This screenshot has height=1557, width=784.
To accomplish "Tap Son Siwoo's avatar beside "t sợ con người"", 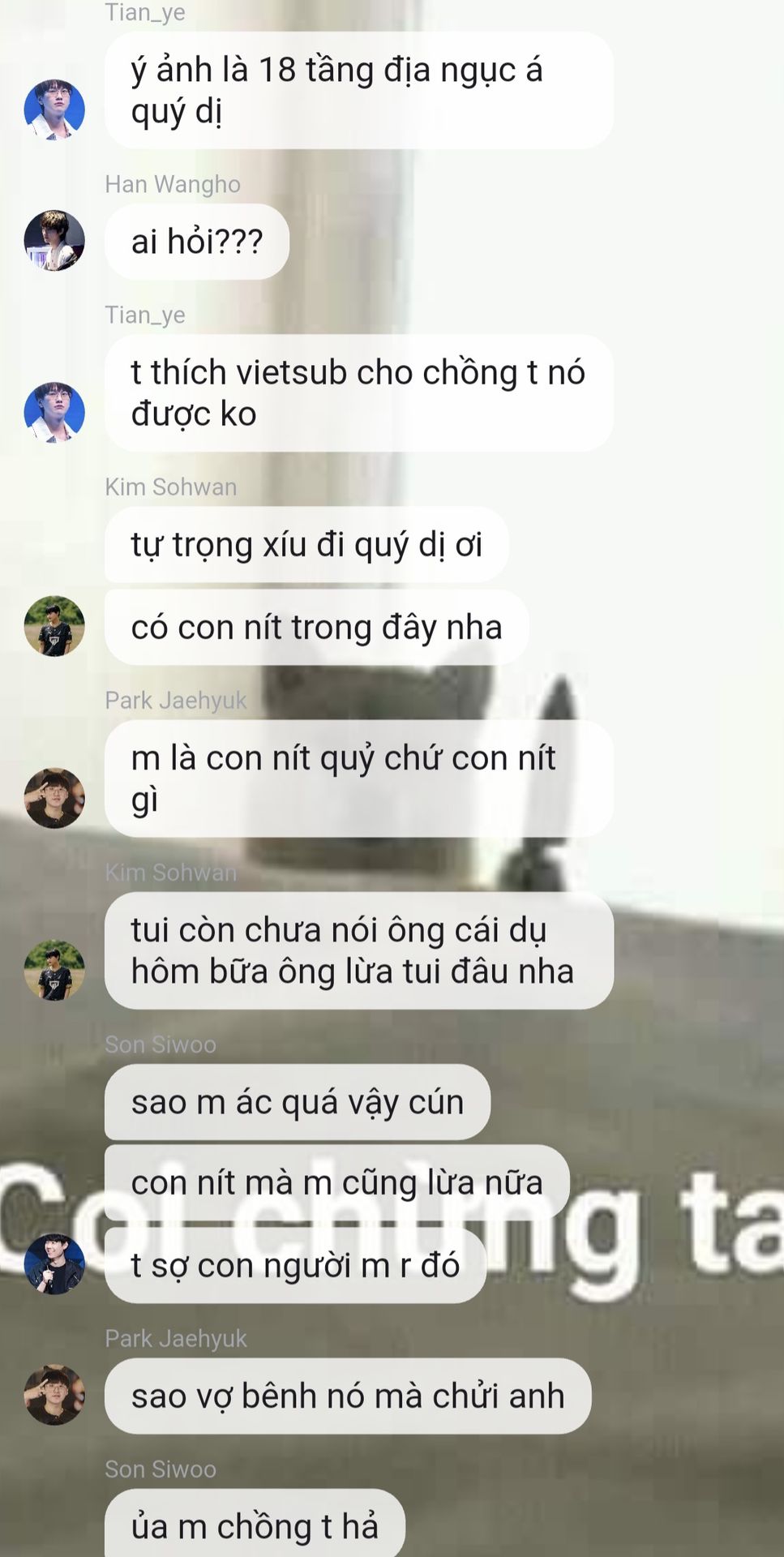I will pyautogui.click(x=54, y=1263).
